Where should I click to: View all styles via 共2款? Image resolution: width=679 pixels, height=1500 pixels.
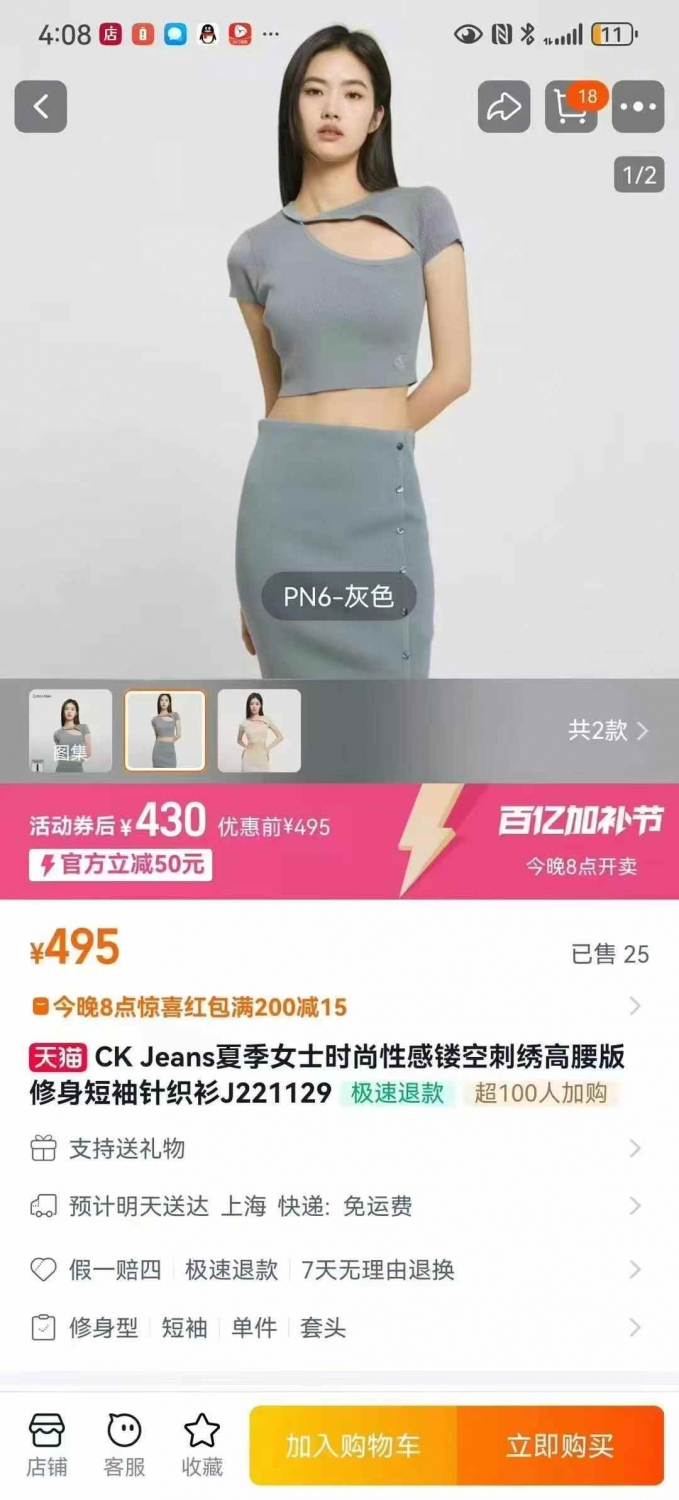608,731
